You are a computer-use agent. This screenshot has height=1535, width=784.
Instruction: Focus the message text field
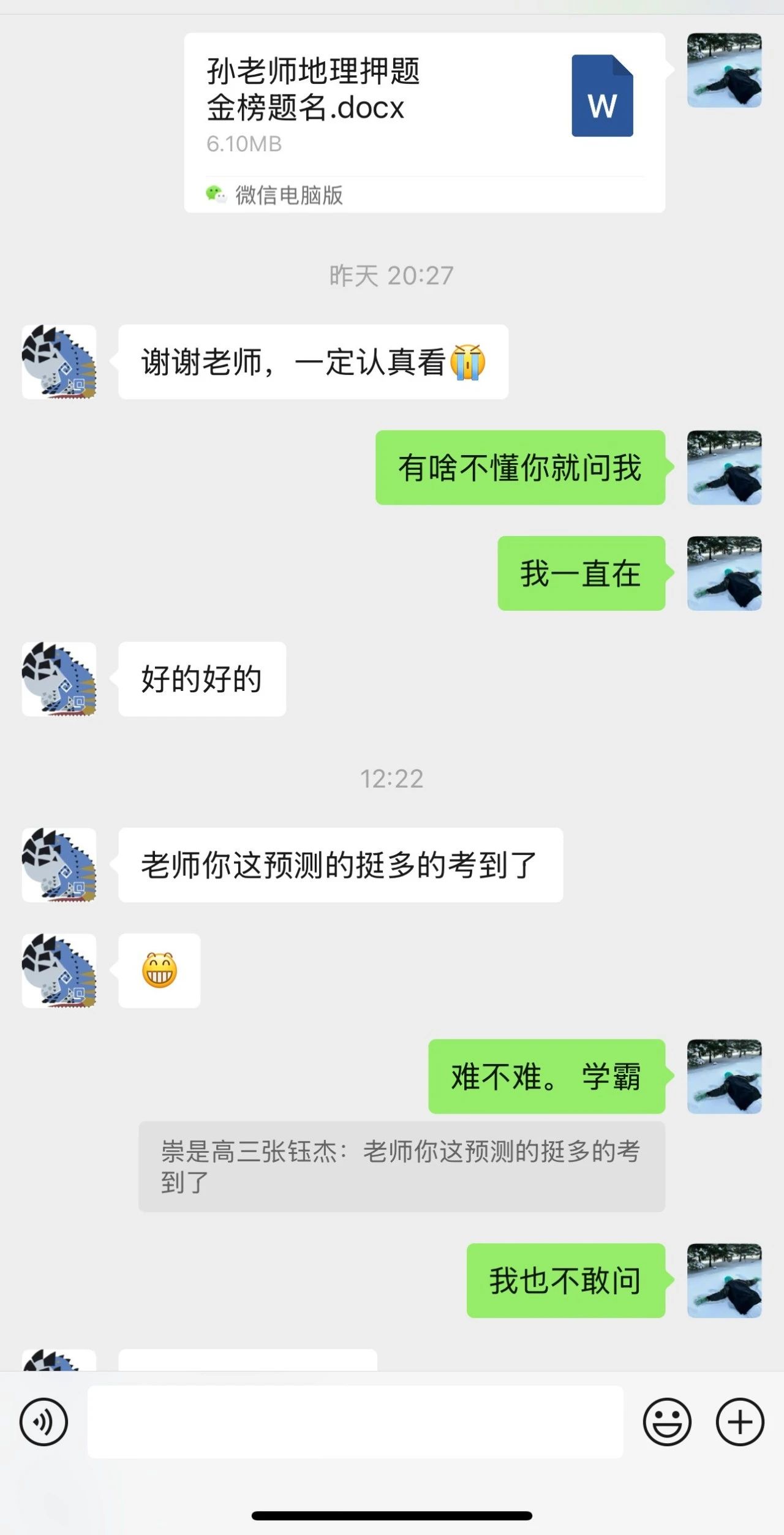click(x=355, y=1422)
